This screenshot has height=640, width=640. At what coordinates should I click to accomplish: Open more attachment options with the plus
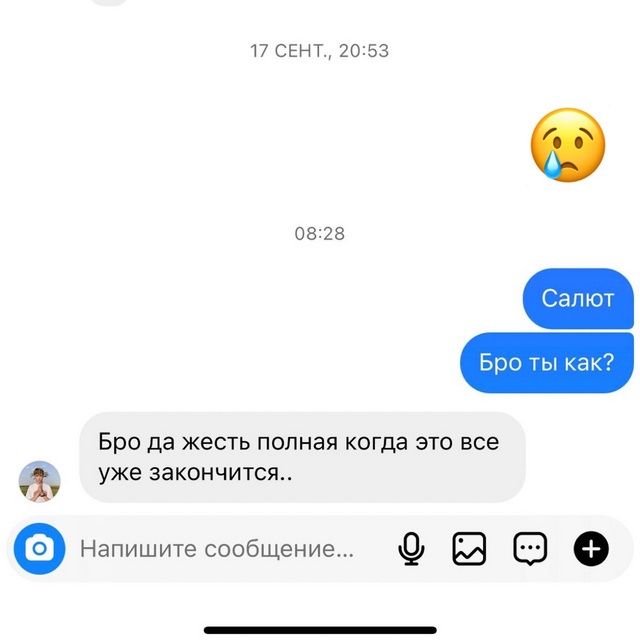591,548
